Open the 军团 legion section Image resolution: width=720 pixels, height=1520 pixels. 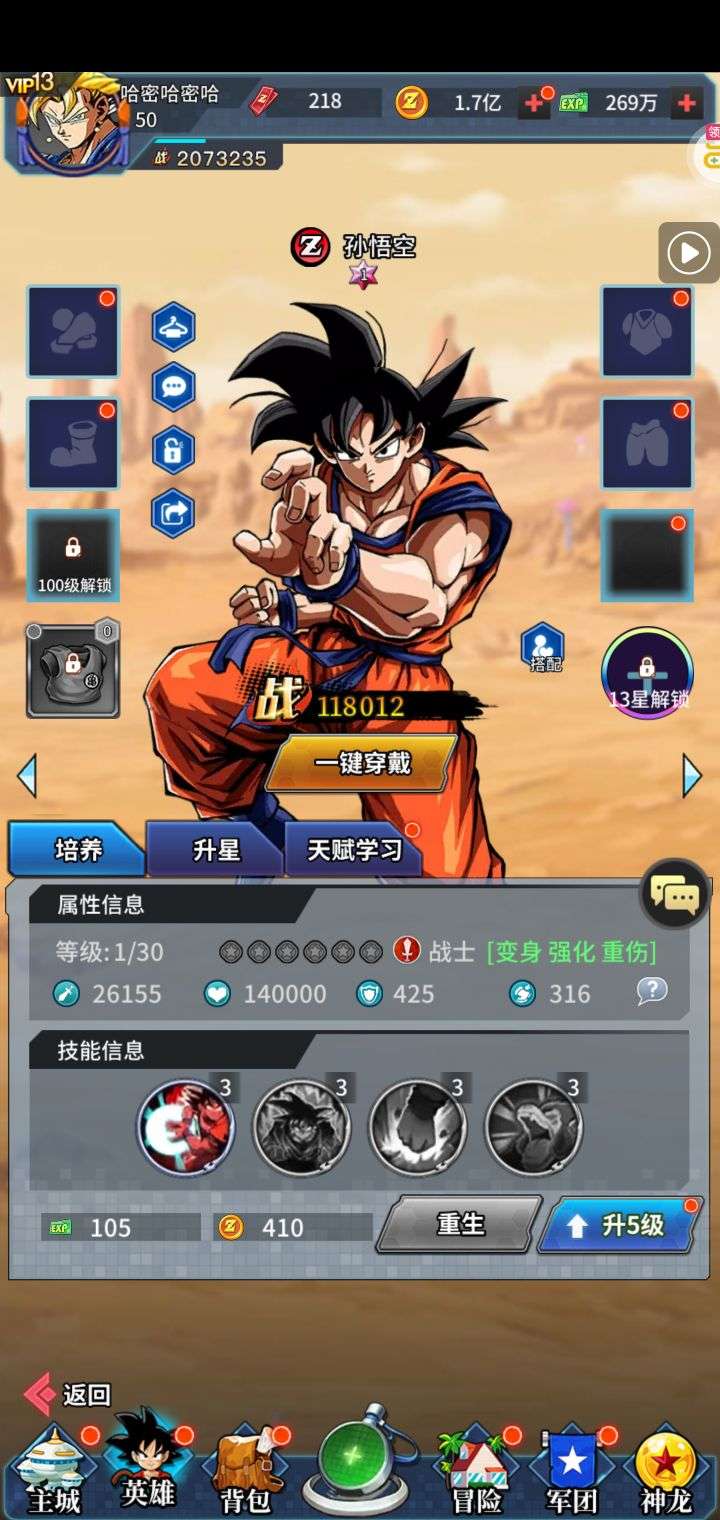(571, 1471)
